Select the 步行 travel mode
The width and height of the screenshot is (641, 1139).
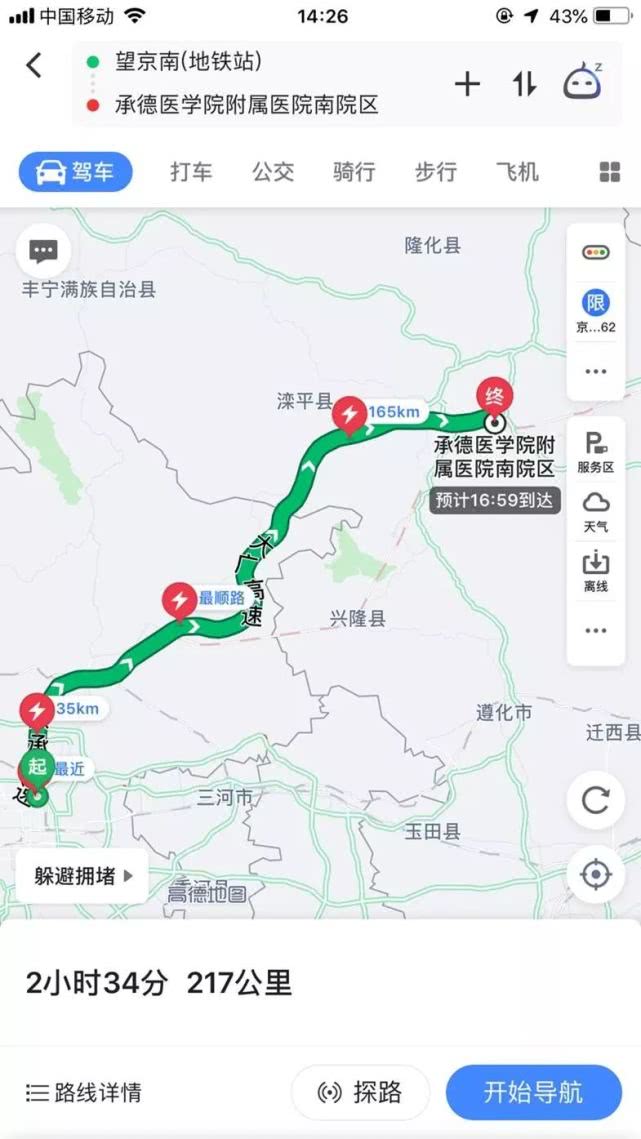[436, 172]
